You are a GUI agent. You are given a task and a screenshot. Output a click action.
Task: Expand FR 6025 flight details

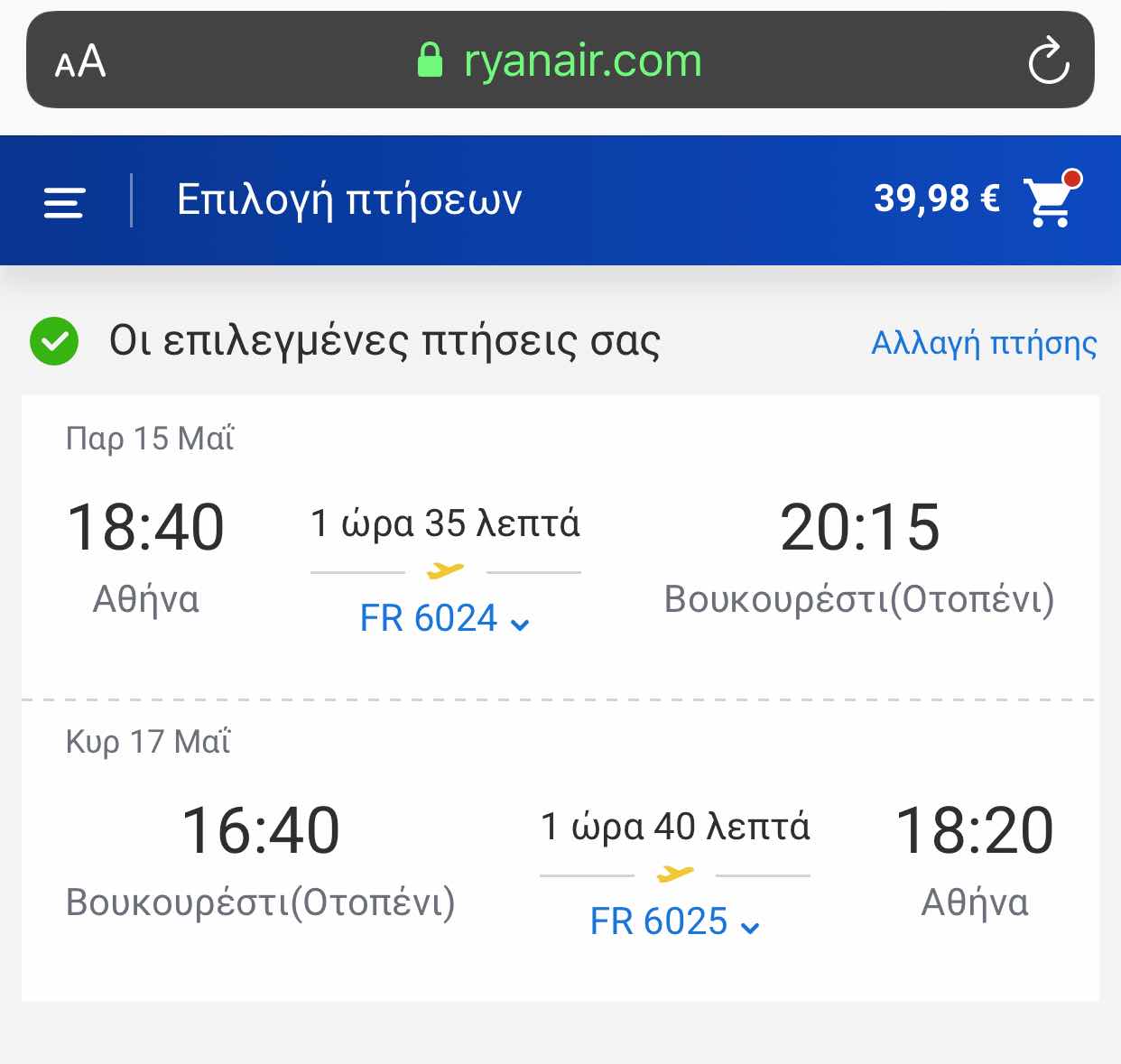pos(674,922)
